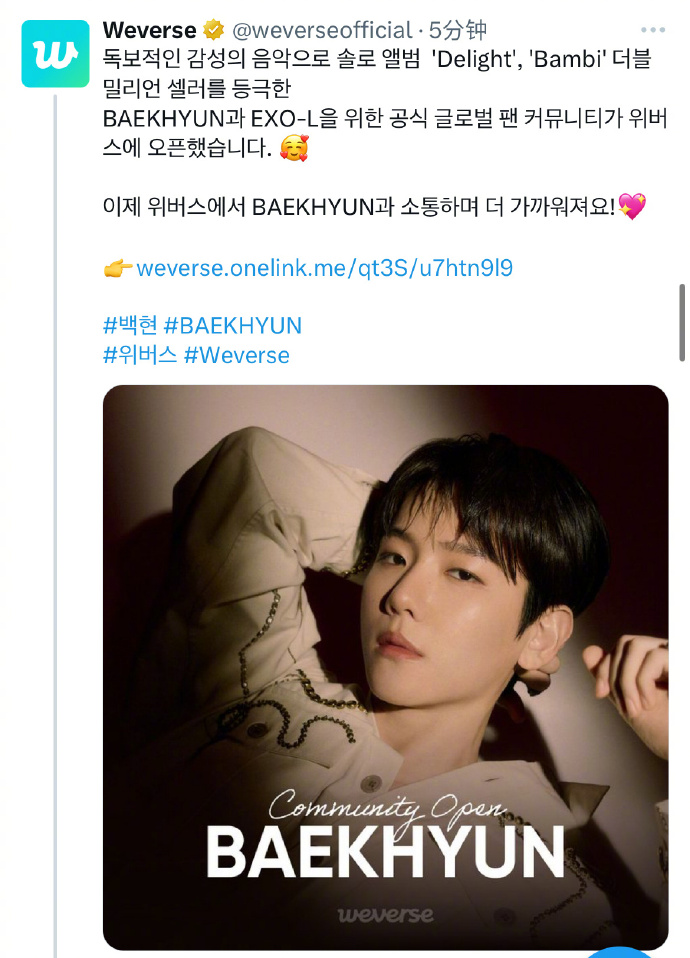
Task: Open the Weverse account name
Action: click(x=149, y=30)
